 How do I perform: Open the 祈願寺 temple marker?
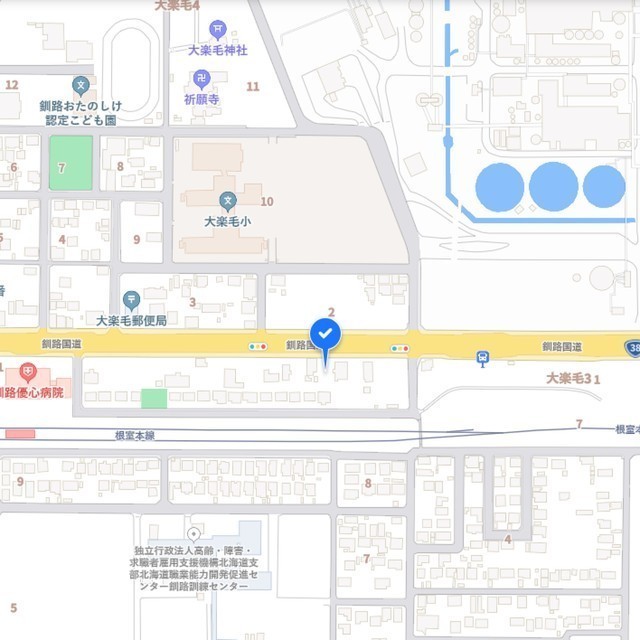[x=201, y=78]
